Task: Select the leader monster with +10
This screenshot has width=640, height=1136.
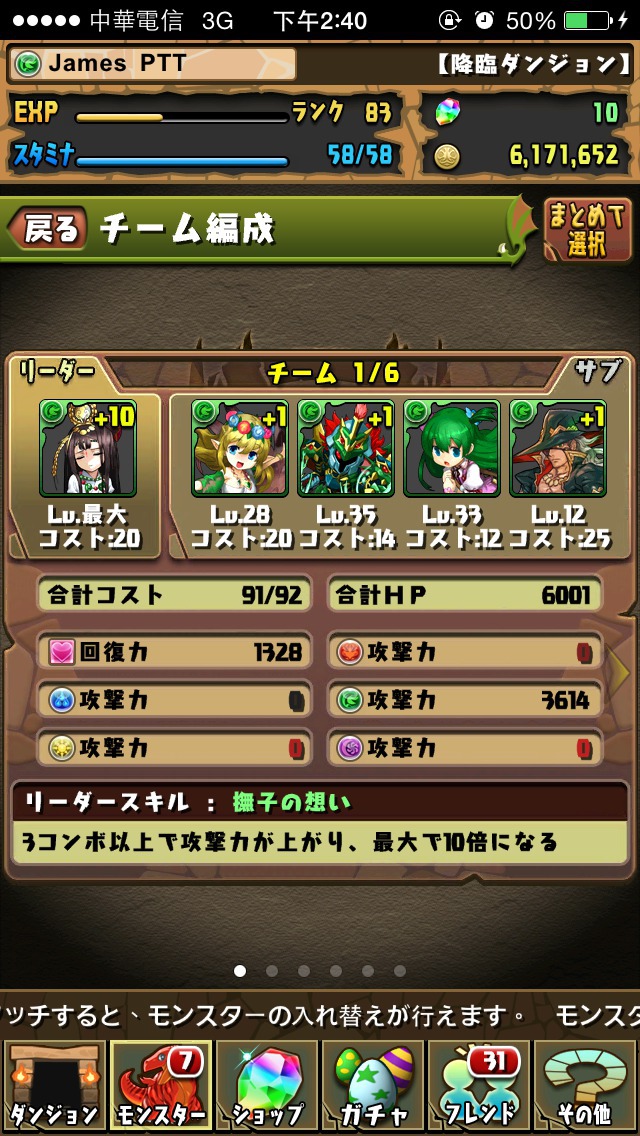Action: tap(89, 448)
